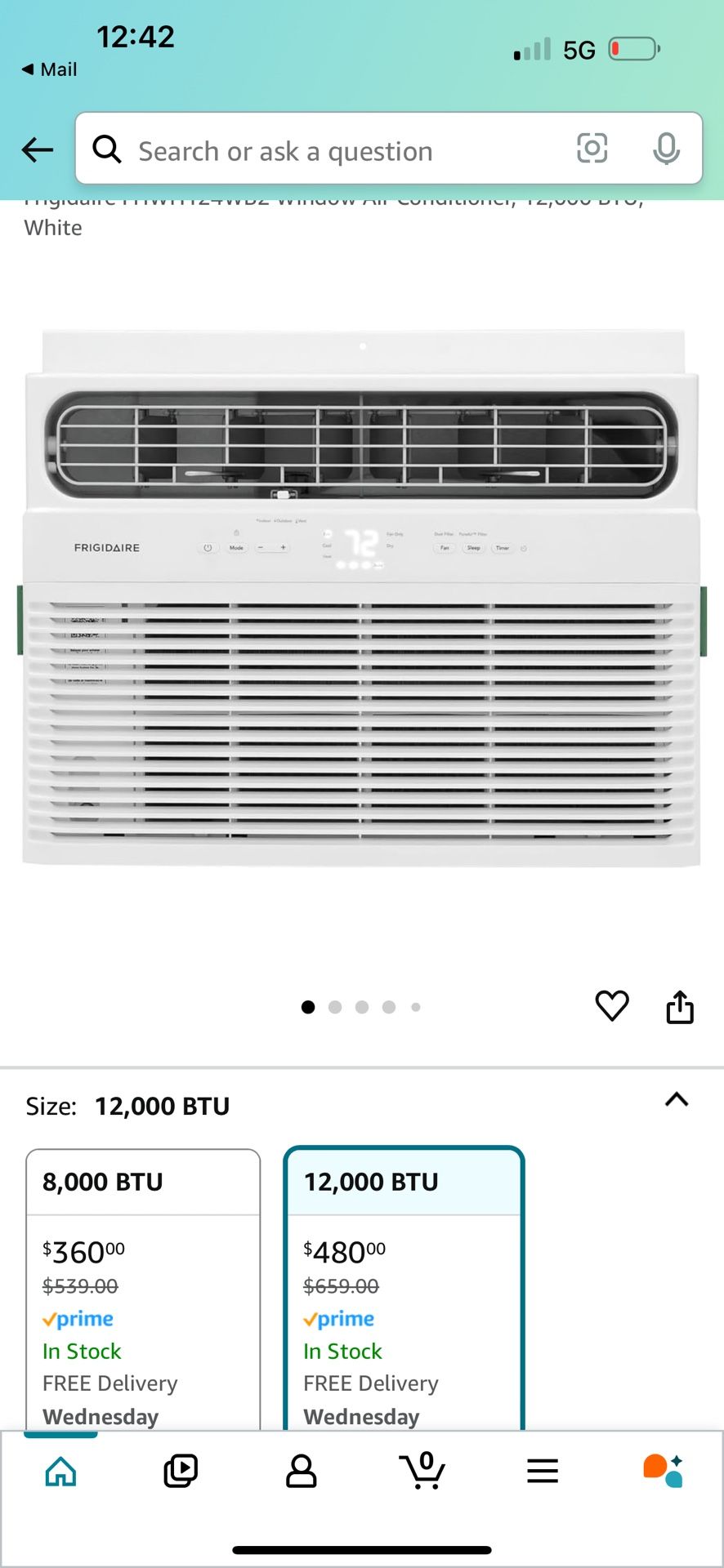Jump to the second image page dot

click(335, 1007)
